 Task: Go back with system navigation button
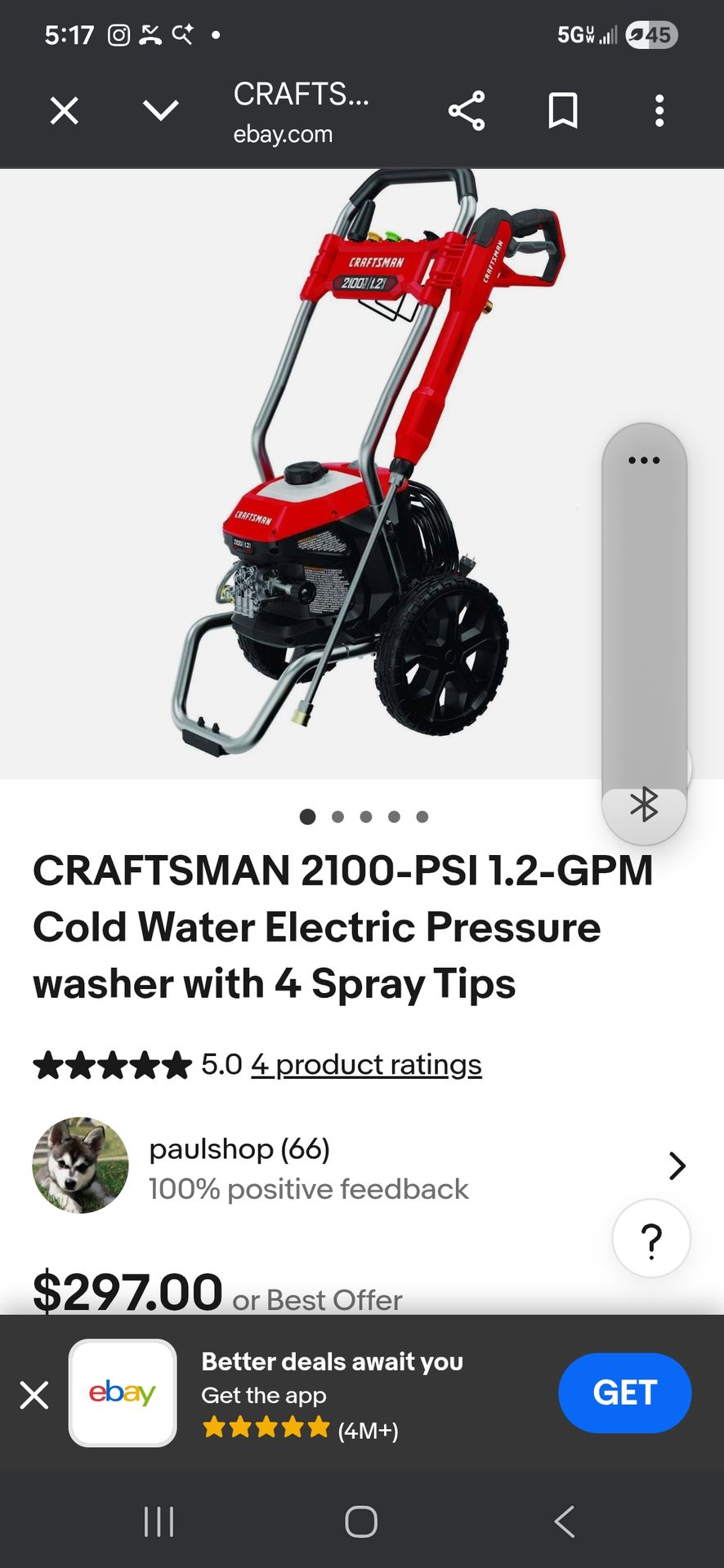(x=565, y=1521)
